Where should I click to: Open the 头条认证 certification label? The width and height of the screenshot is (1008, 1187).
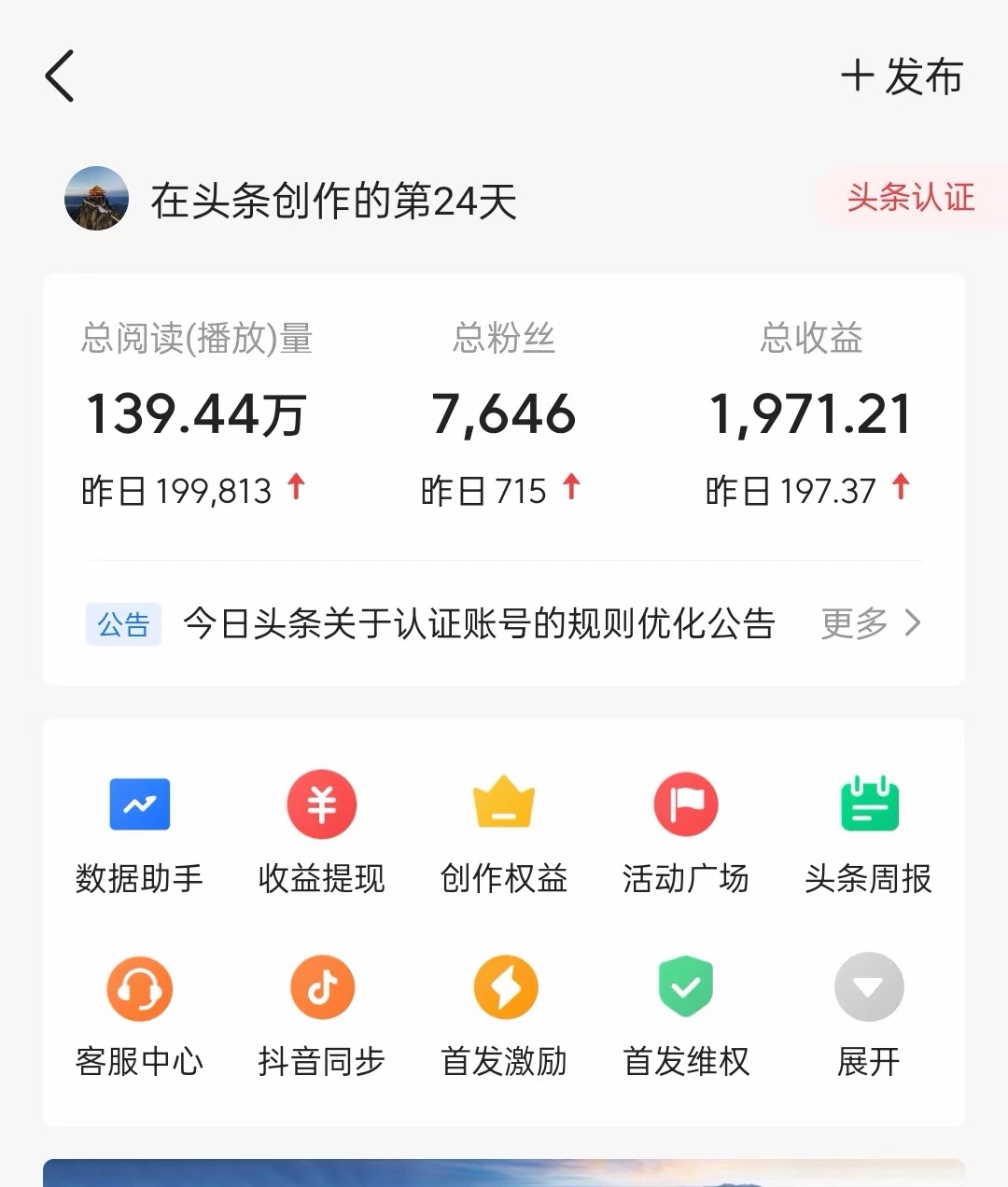910,198
